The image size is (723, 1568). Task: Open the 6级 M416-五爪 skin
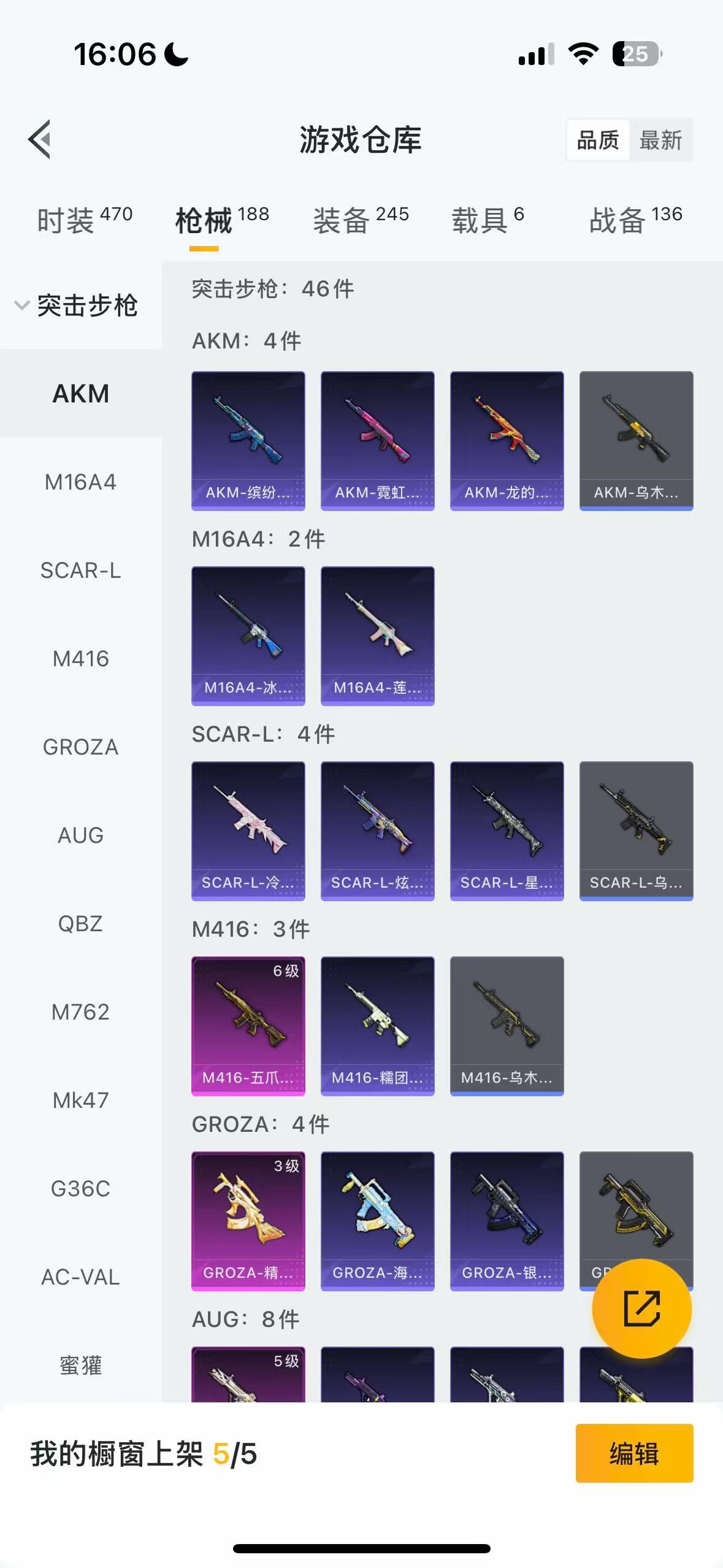tap(248, 1026)
